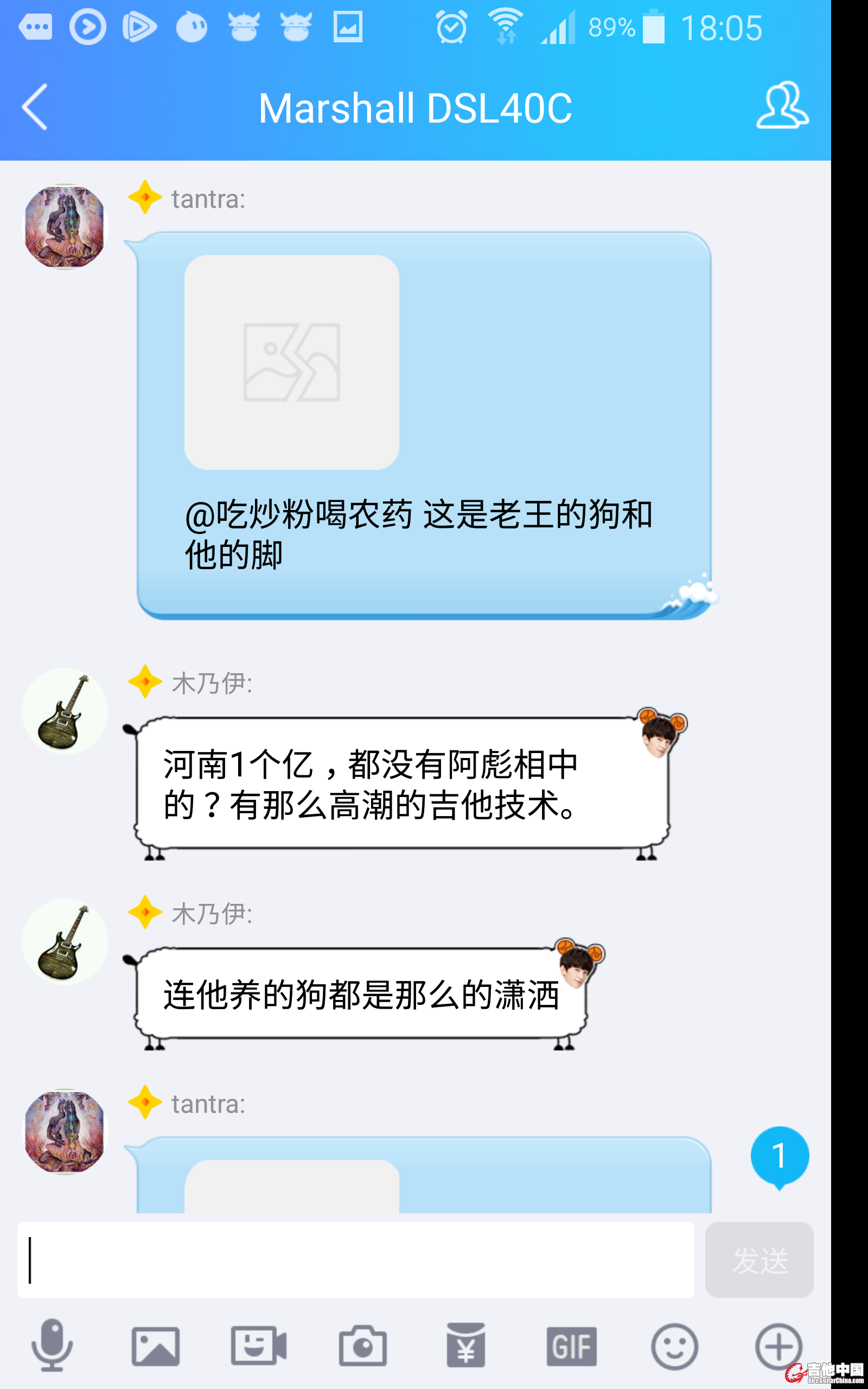The height and width of the screenshot is (1389, 868).
Task: Send a red packet with the ¥ icon
Action: [x=465, y=1346]
